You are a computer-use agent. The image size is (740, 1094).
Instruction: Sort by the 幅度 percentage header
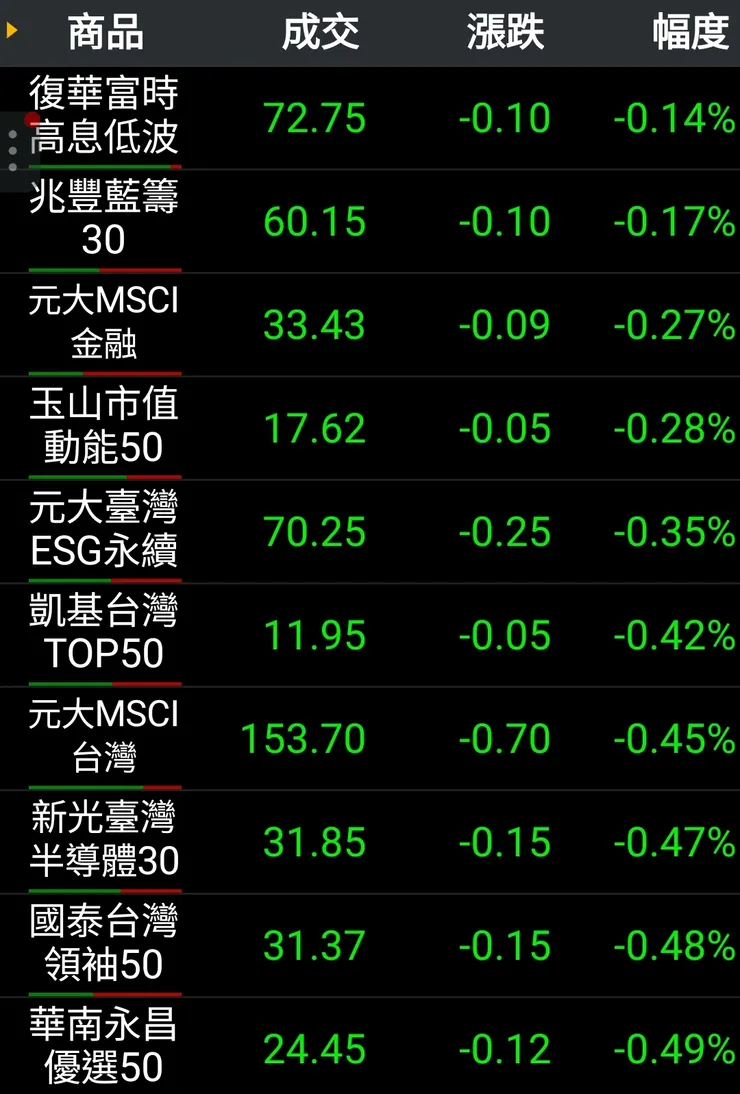click(690, 33)
